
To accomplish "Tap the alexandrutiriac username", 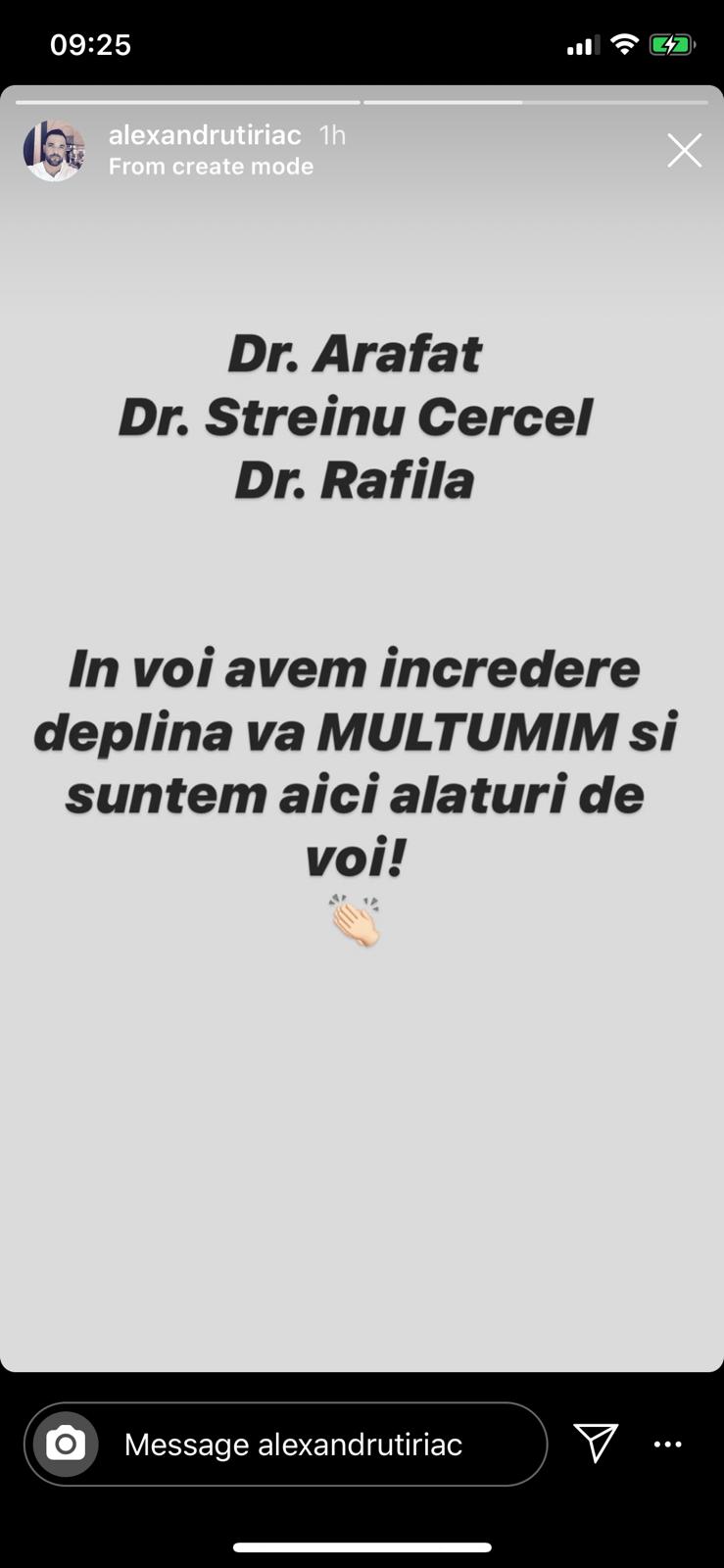I will (x=205, y=135).
